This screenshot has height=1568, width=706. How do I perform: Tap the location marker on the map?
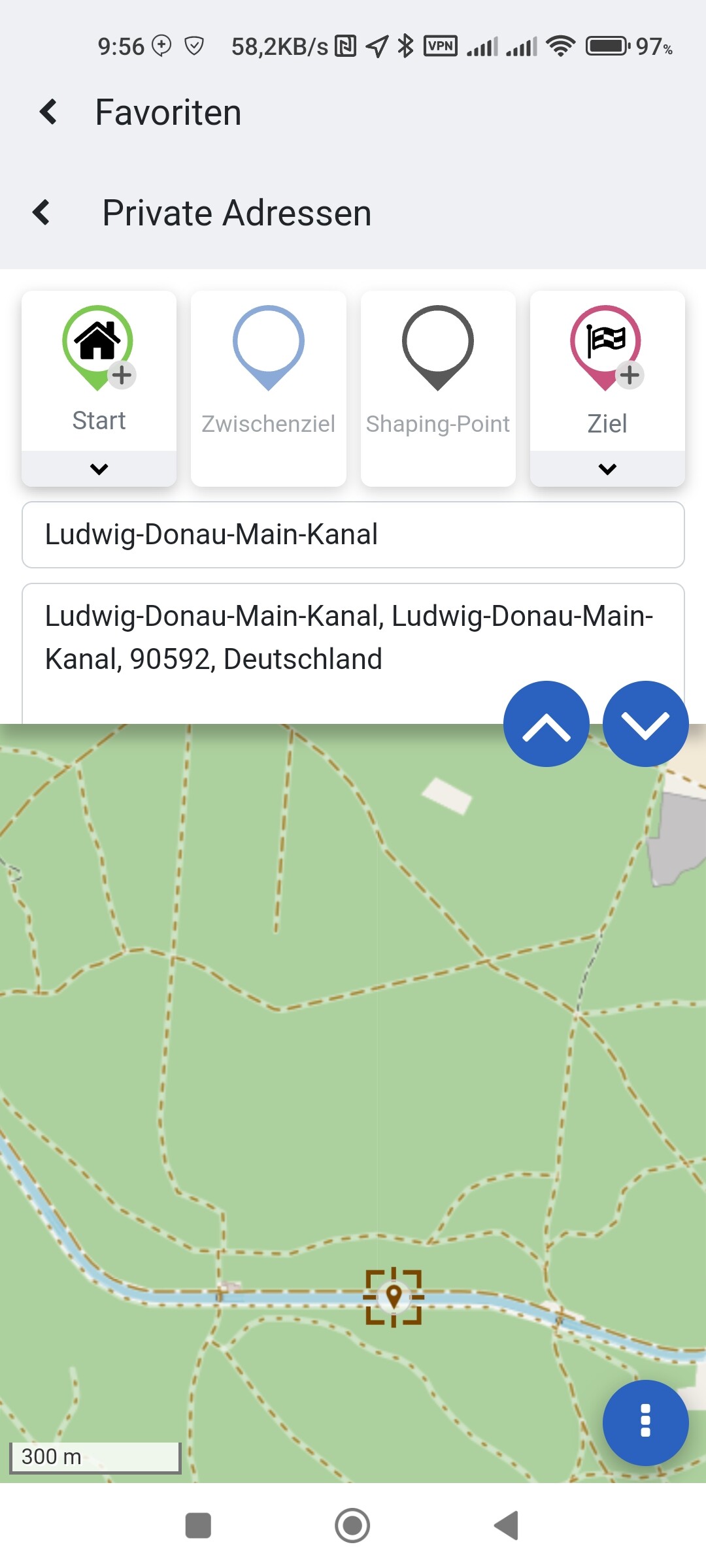[394, 1297]
